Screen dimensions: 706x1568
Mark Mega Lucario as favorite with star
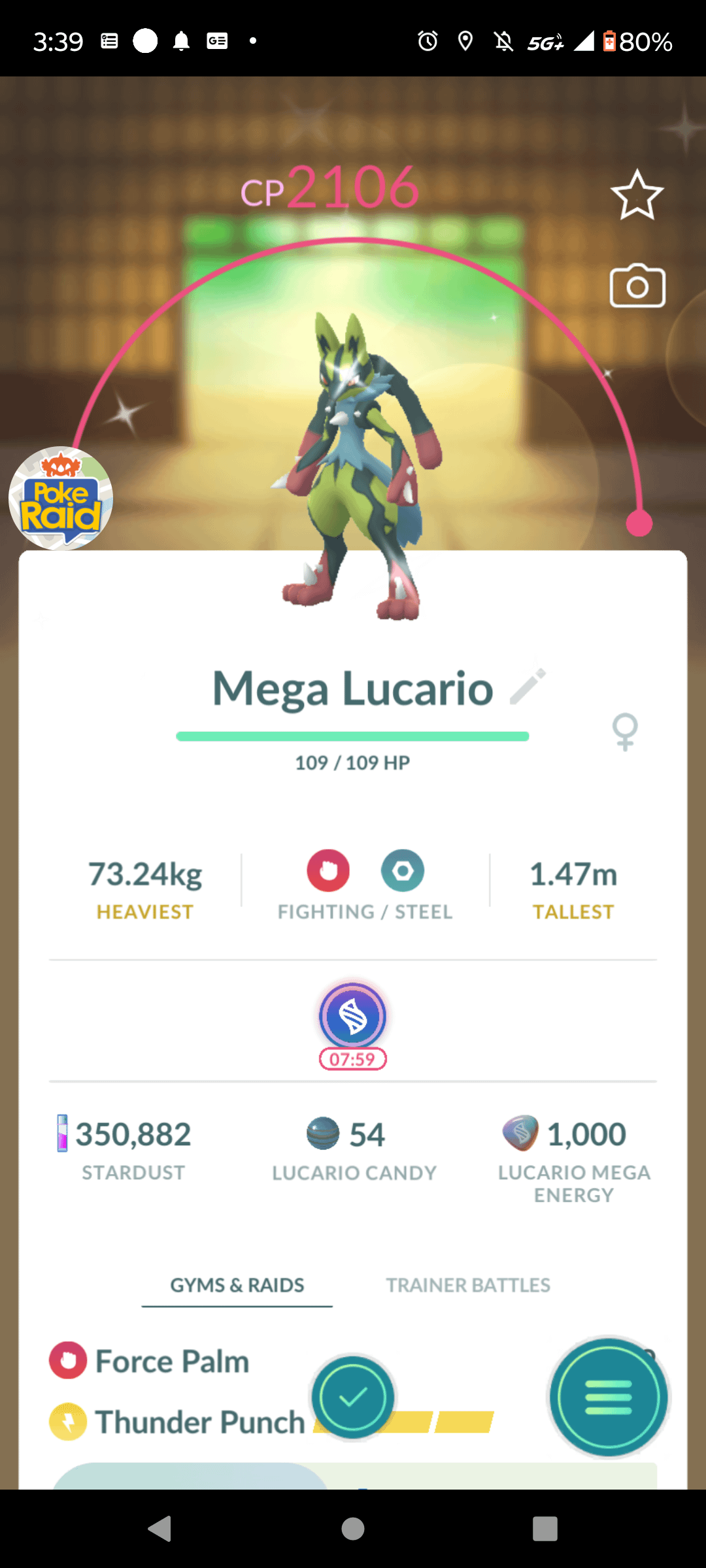coord(637,195)
